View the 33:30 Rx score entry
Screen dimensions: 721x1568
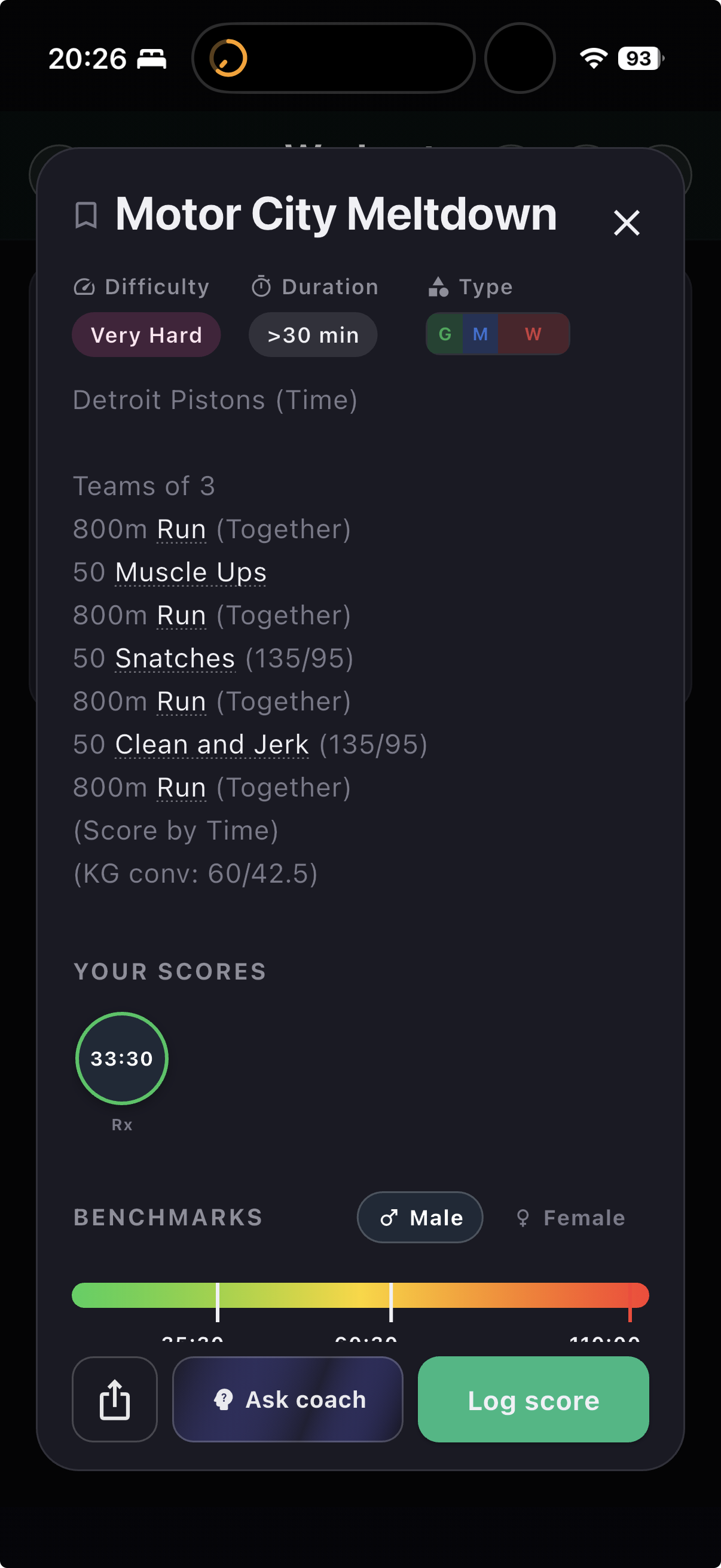point(122,1058)
